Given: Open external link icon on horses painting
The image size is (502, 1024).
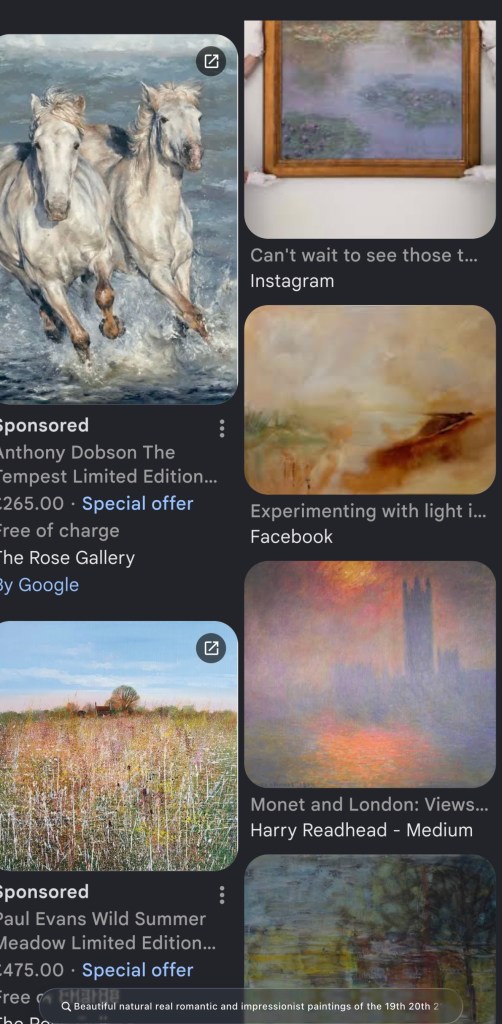Looking at the screenshot, I should [211, 61].
